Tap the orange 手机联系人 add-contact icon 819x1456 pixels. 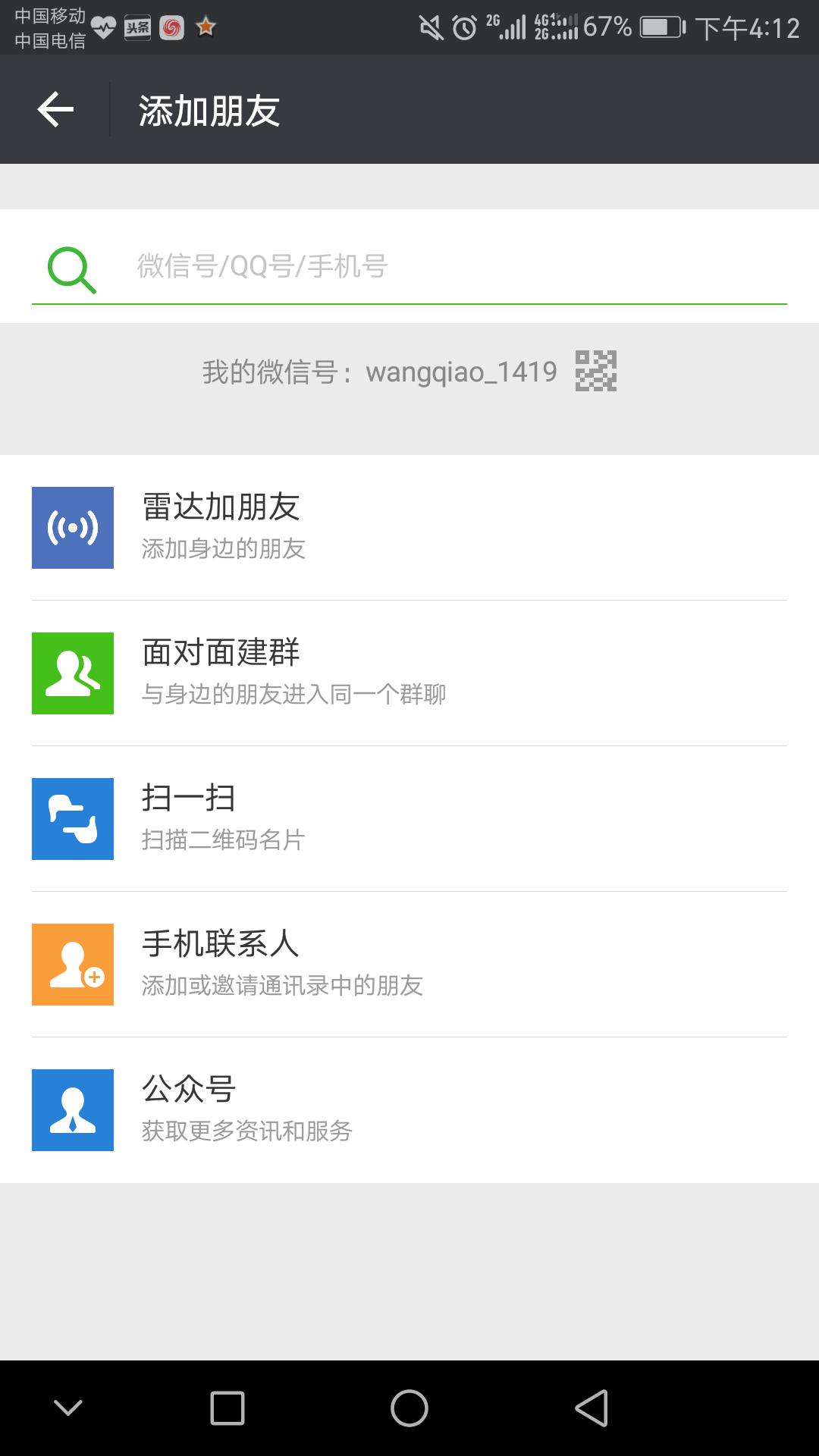(72, 964)
